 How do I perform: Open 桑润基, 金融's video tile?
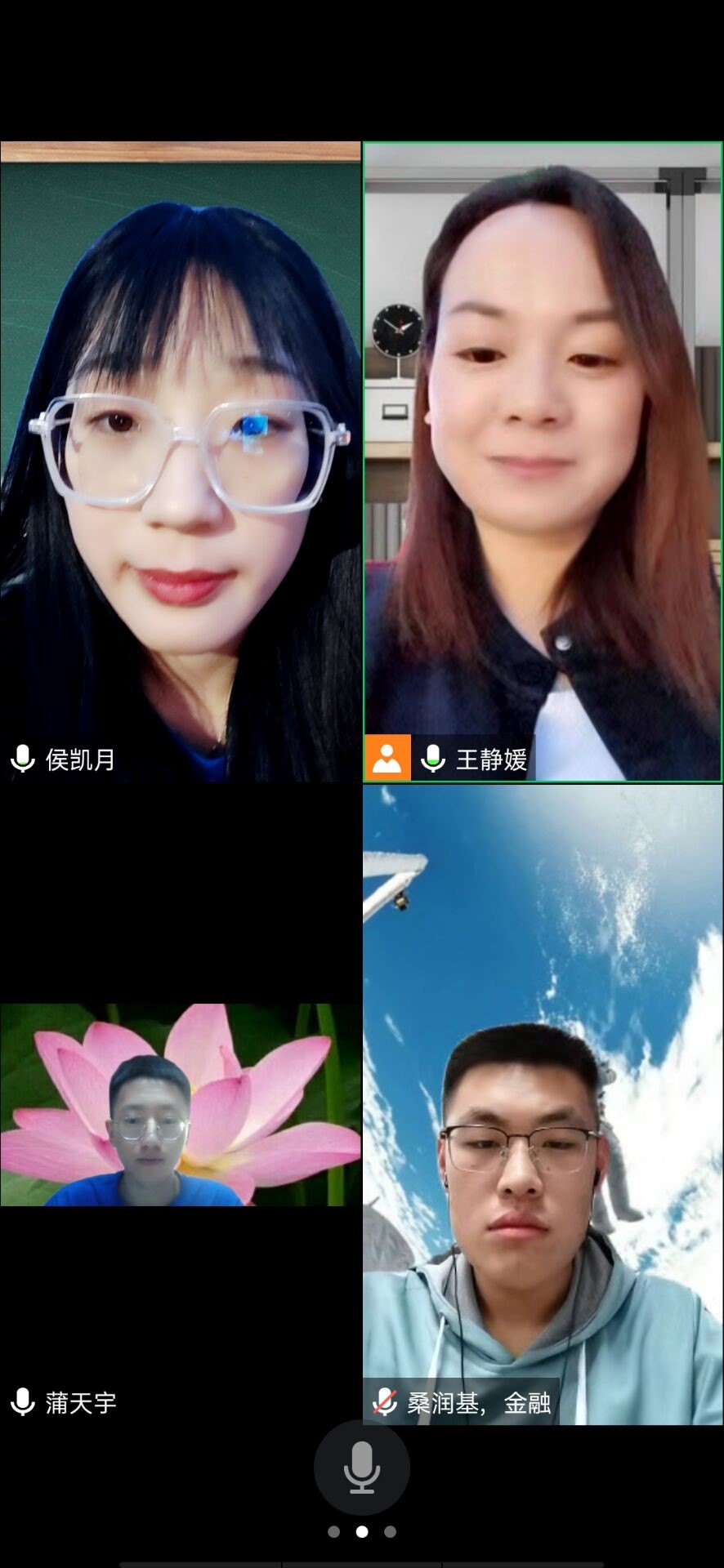tap(543, 1104)
